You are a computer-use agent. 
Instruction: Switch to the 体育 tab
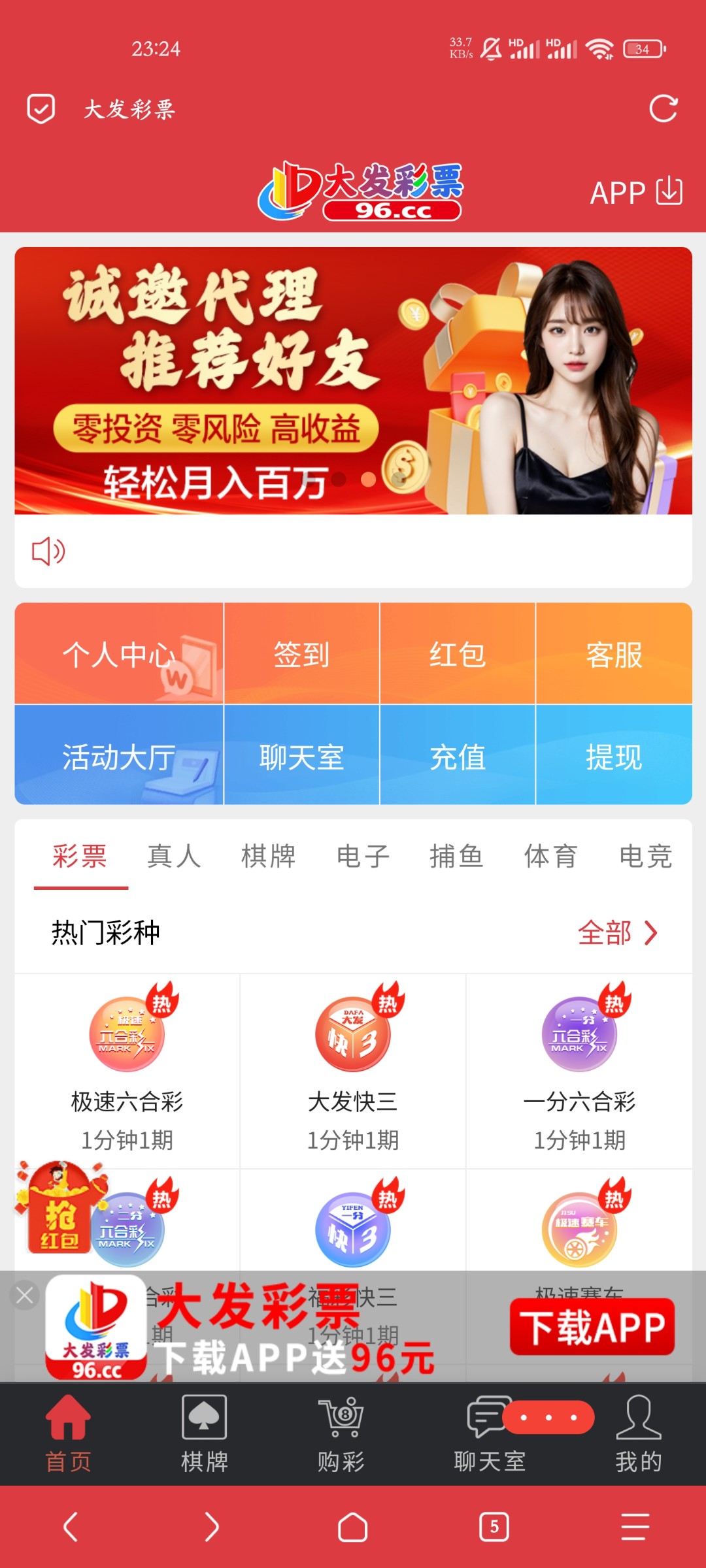coord(550,856)
